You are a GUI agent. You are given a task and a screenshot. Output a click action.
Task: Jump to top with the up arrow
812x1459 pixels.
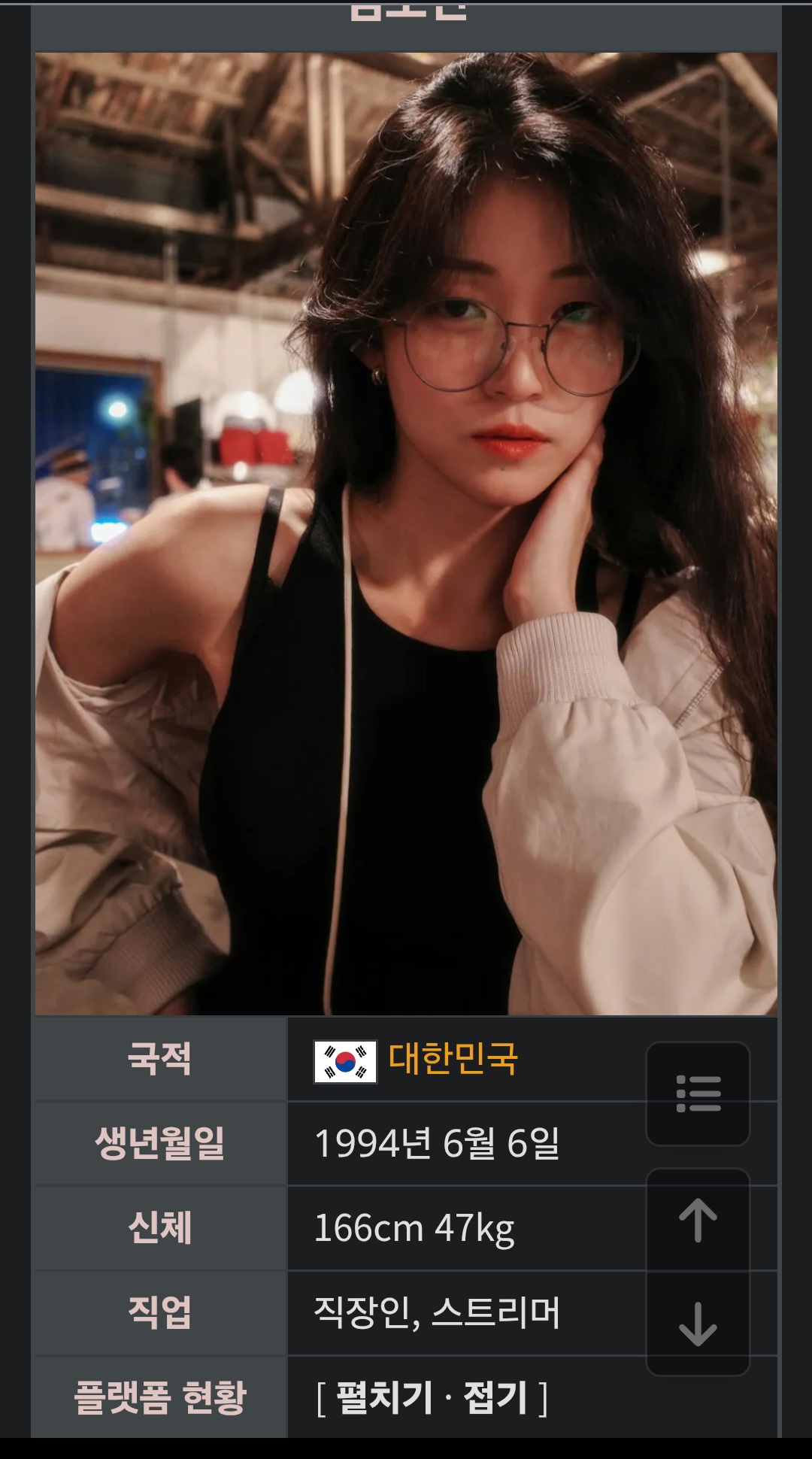click(x=698, y=1220)
